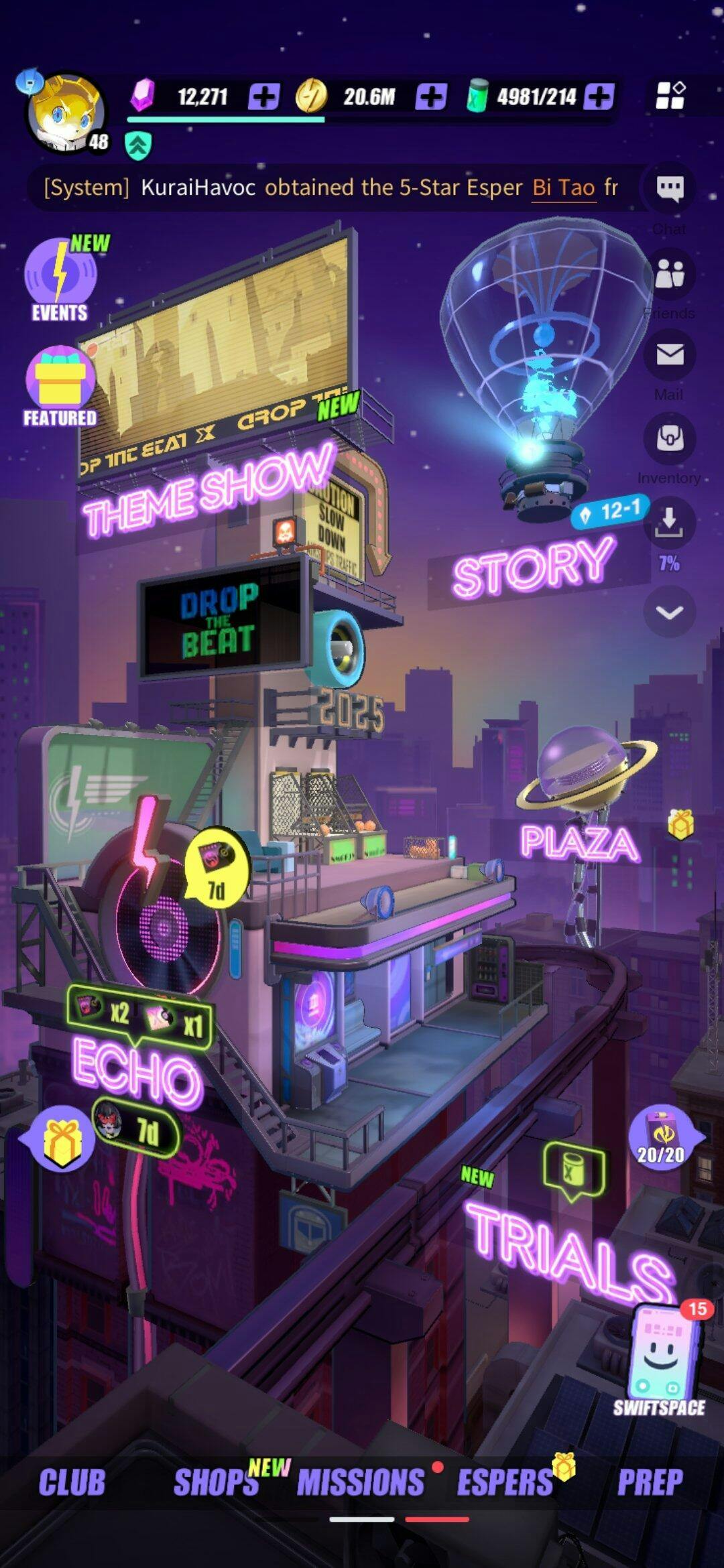Enter the Theme Show
Image resolution: width=724 pixels, height=1568 pixels.
tap(208, 491)
